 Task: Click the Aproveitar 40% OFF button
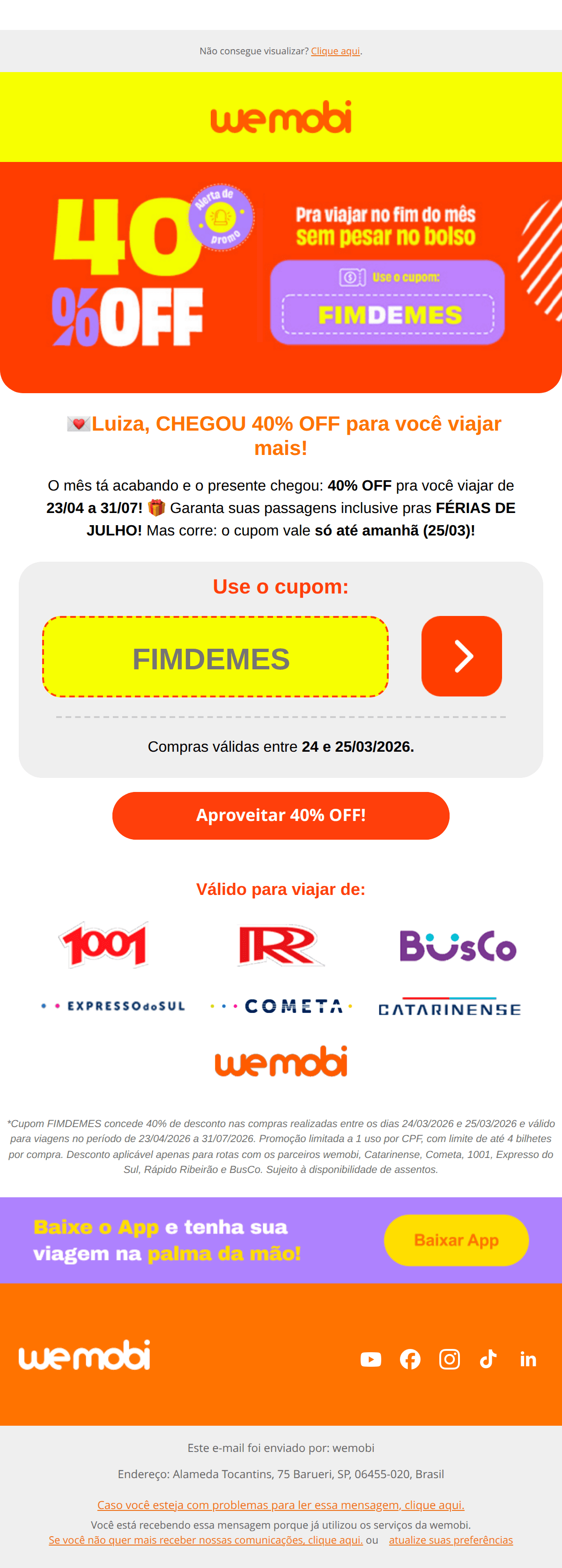pos(281,816)
